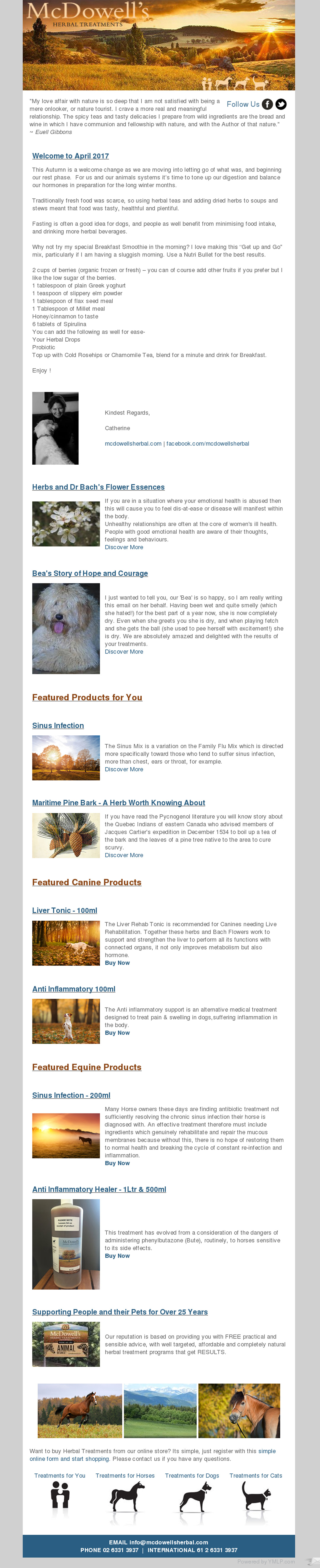320x1568 pixels.
Task: Visit mcdowellsherbal.com link
Action: click(x=133, y=444)
